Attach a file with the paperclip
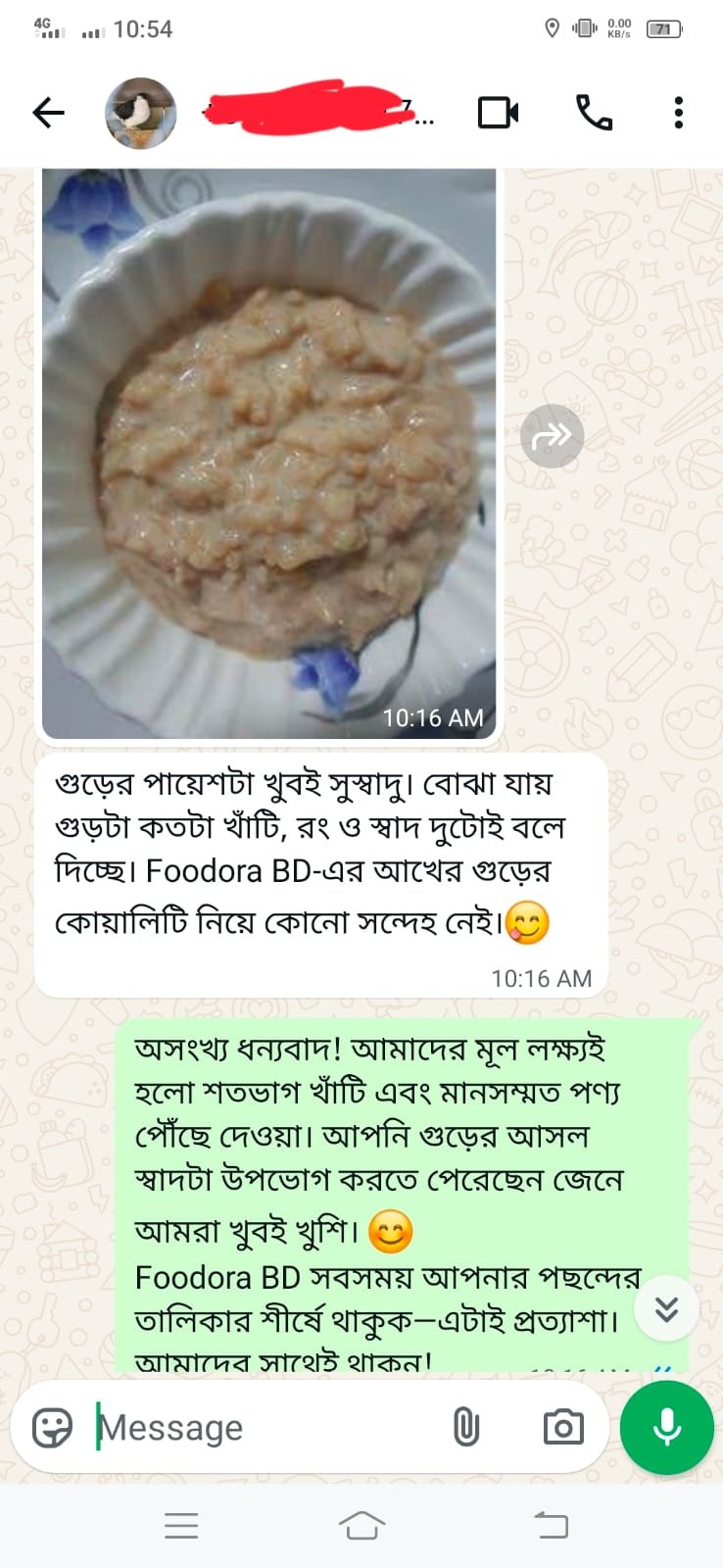723x1568 pixels. tap(466, 1428)
